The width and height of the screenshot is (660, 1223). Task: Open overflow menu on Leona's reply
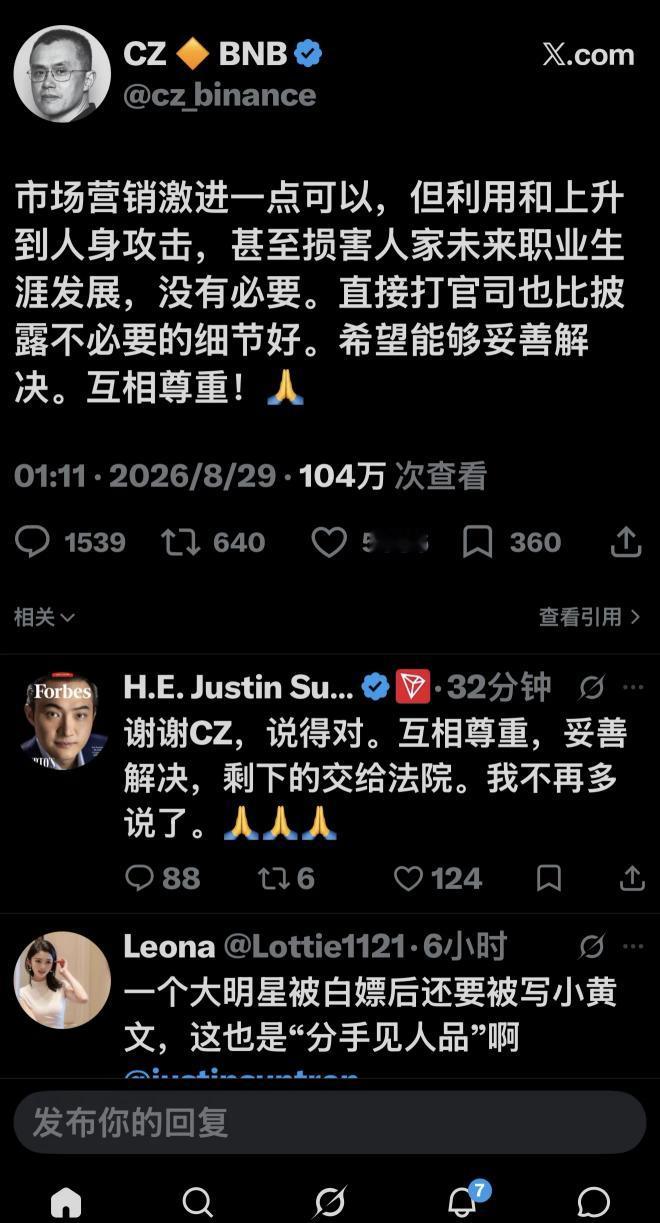click(633, 946)
